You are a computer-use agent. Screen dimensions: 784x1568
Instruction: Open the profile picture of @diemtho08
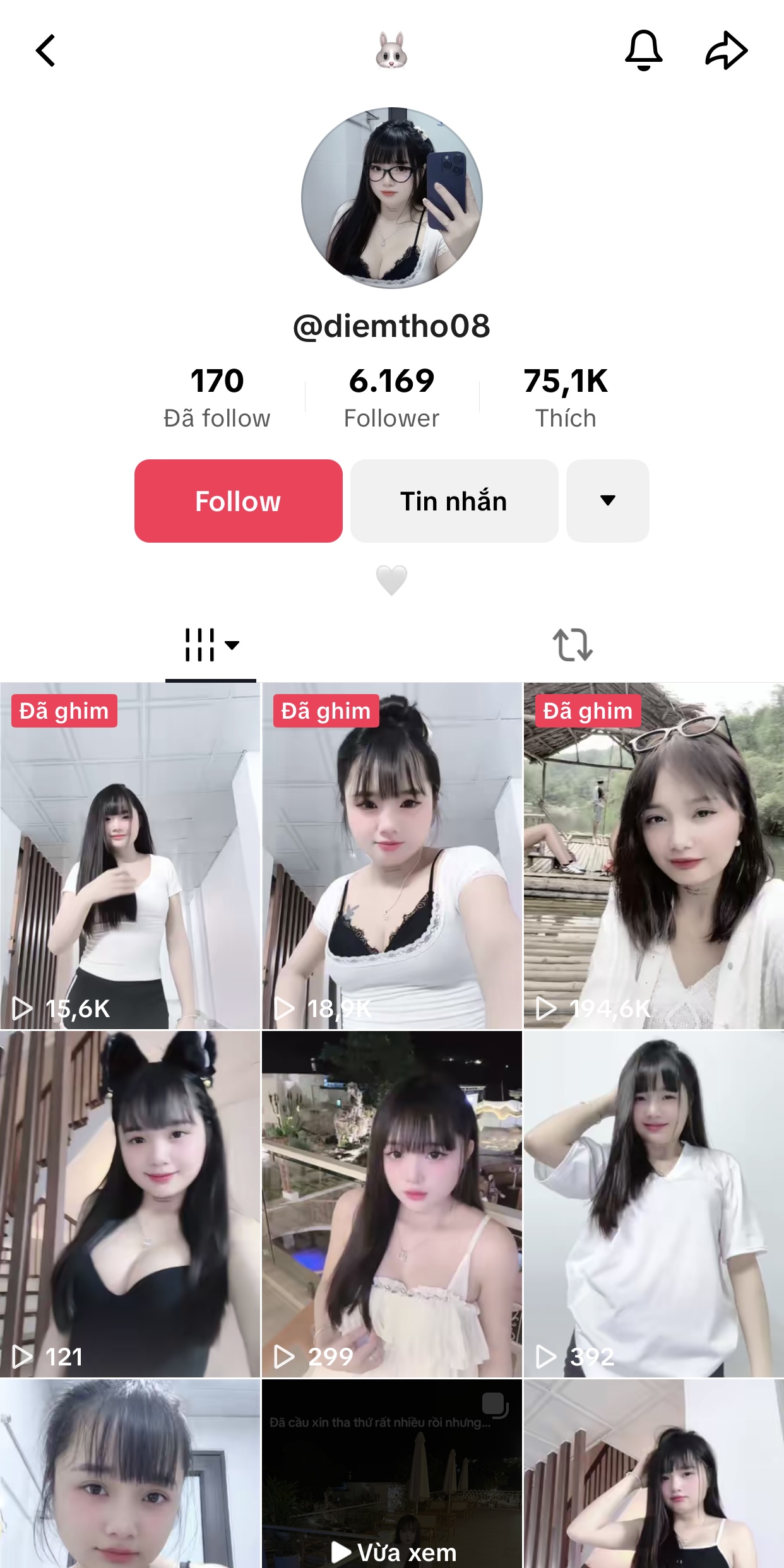coord(391,198)
